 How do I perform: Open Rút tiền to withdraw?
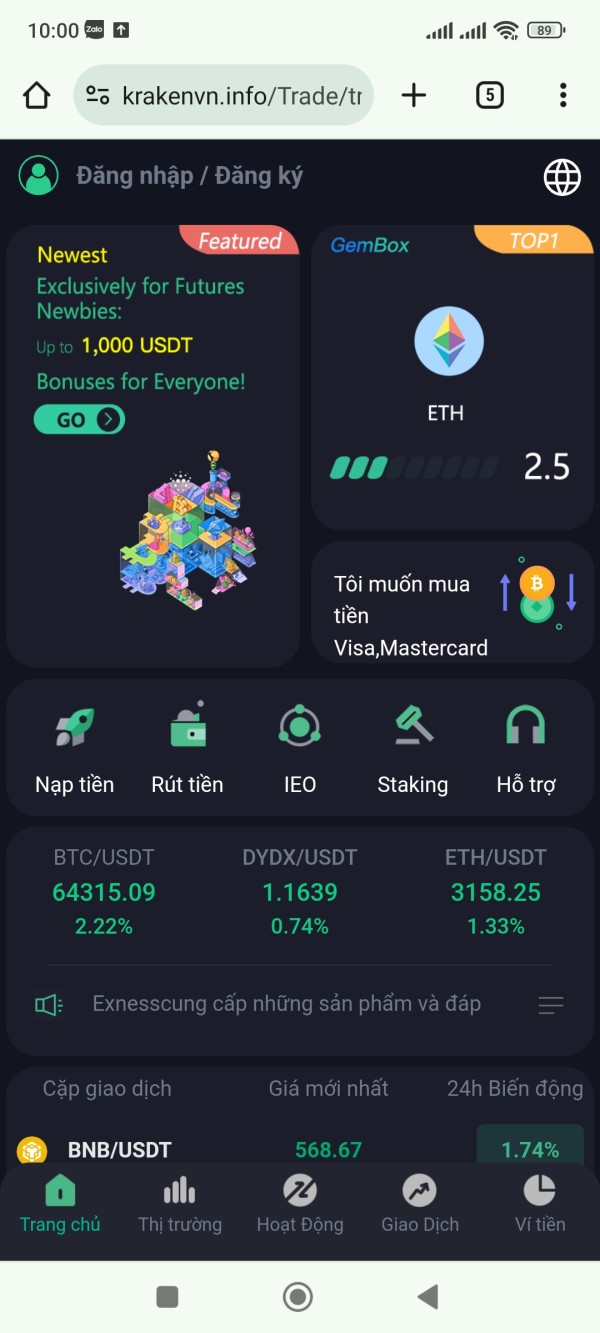[x=187, y=750]
